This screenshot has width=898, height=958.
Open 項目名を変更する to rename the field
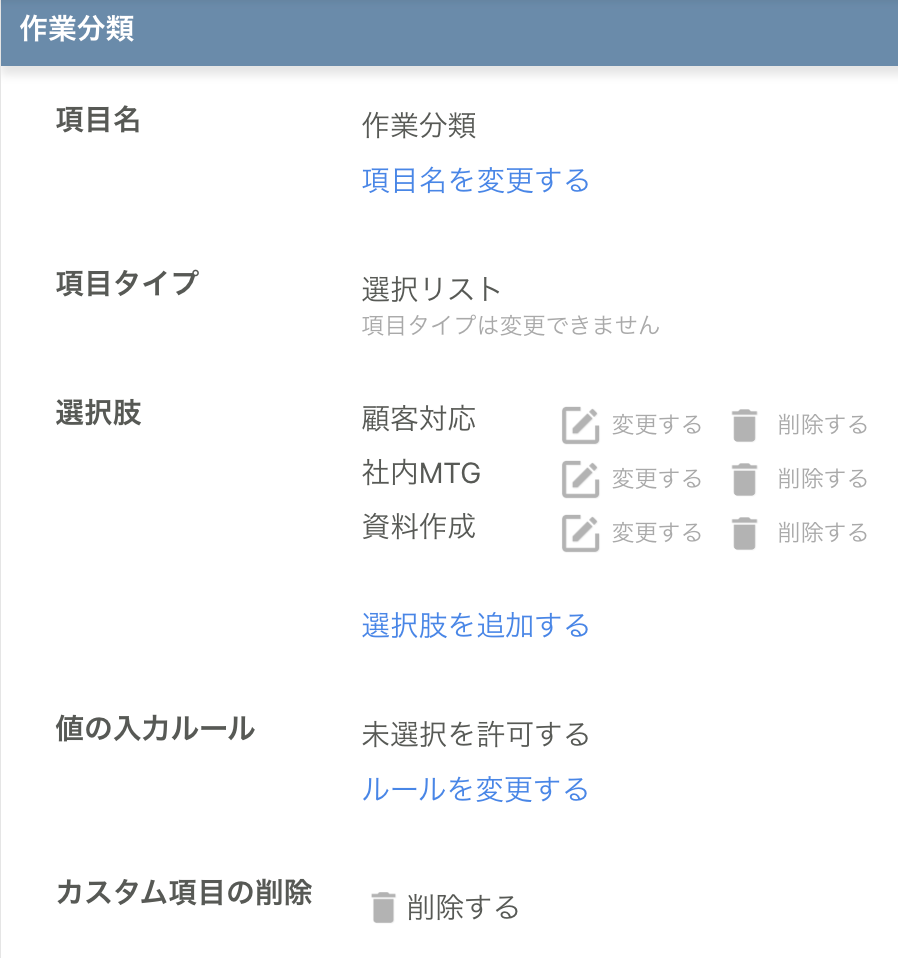click(474, 181)
